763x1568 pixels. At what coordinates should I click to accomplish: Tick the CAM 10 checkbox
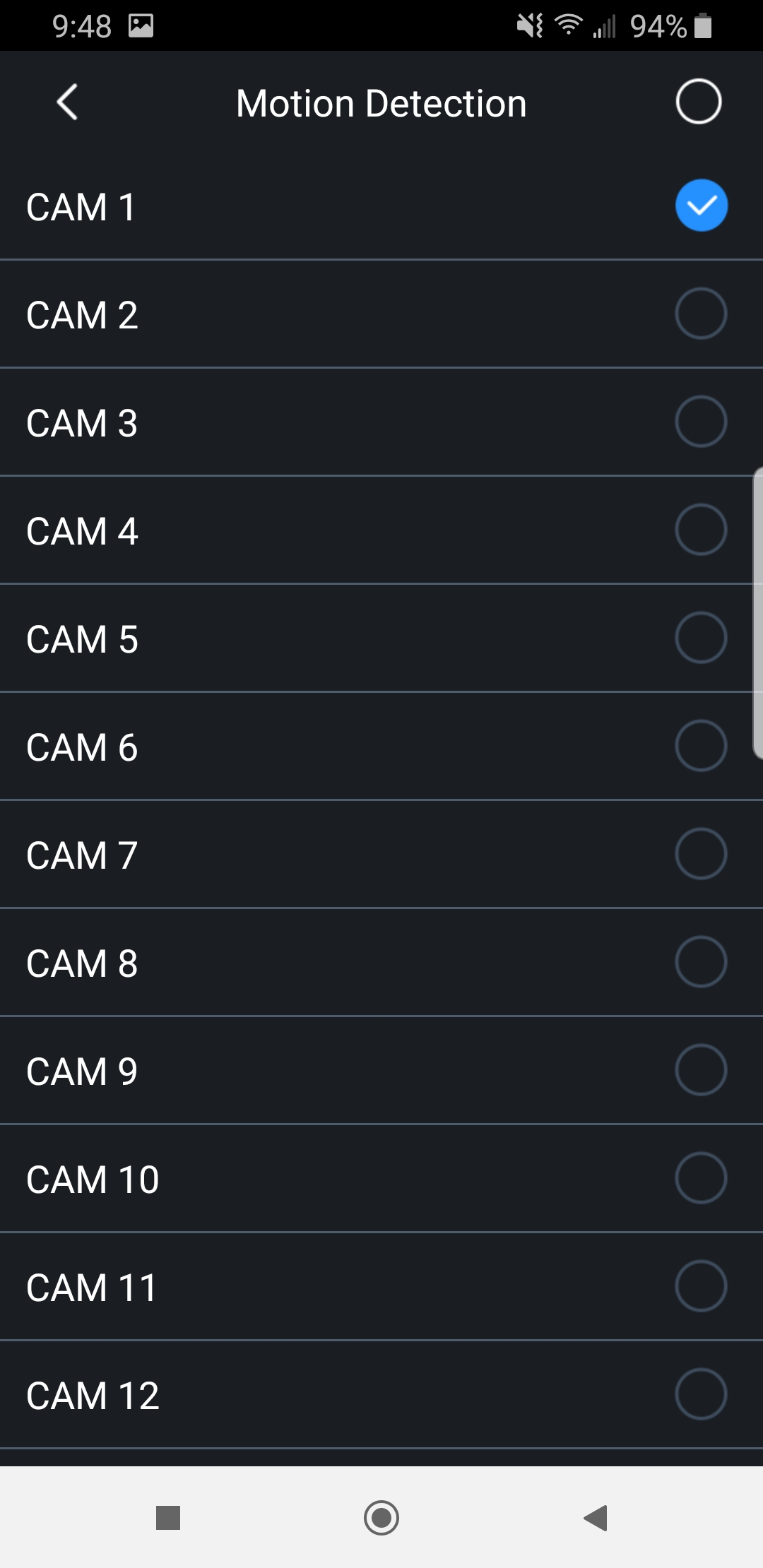click(x=701, y=1178)
